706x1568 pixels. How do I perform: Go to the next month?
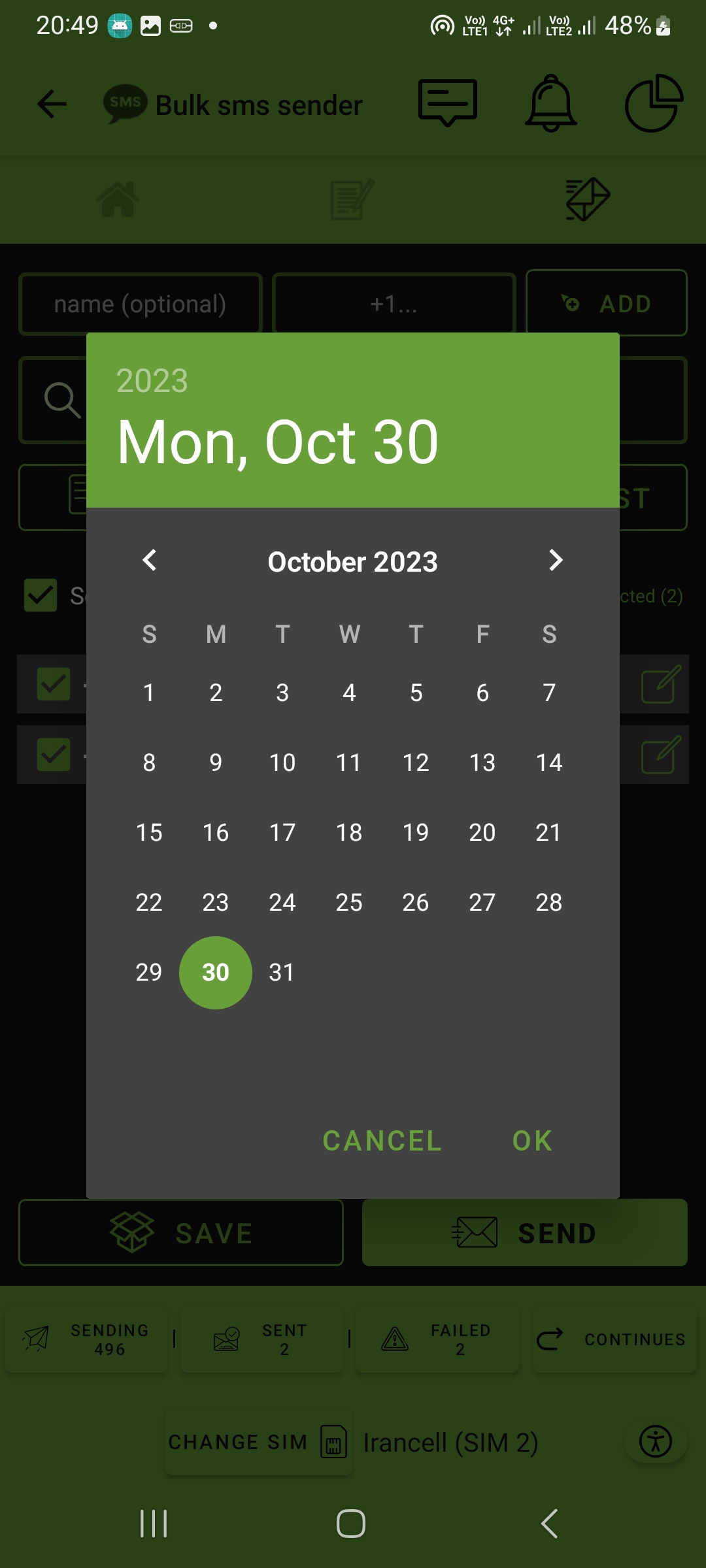tap(555, 561)
